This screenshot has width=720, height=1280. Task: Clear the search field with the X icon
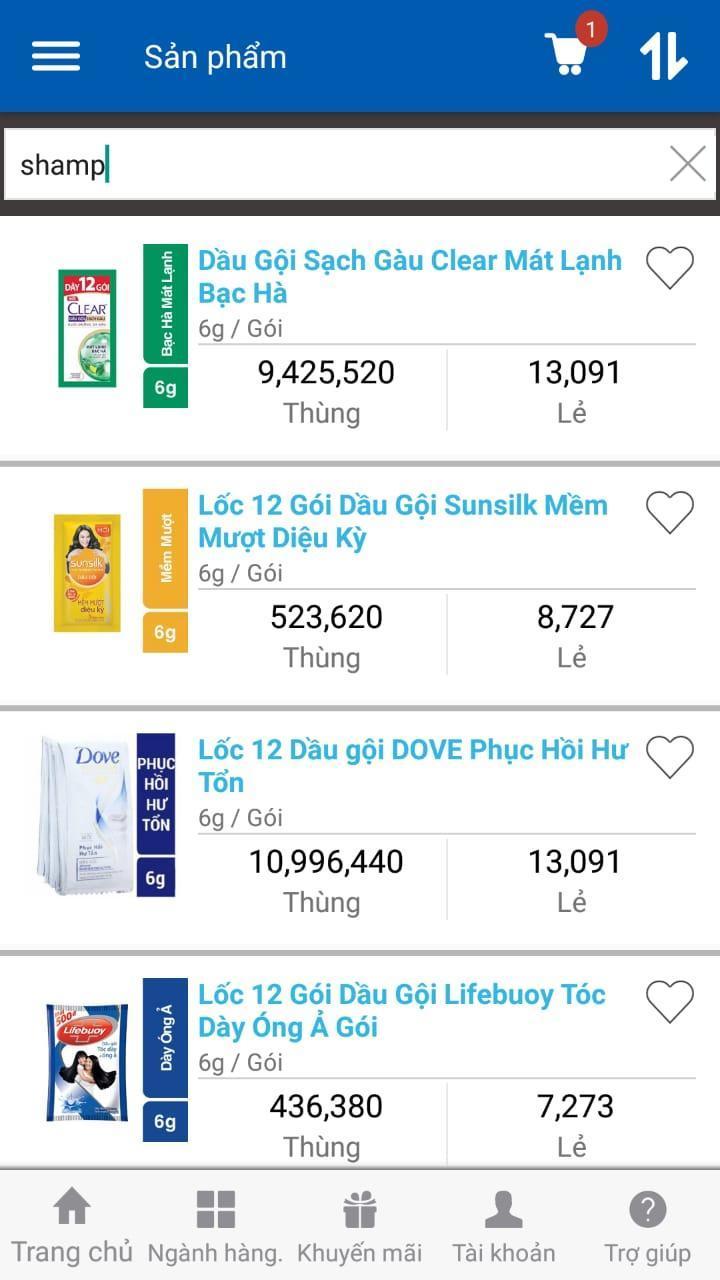(686, 163)
